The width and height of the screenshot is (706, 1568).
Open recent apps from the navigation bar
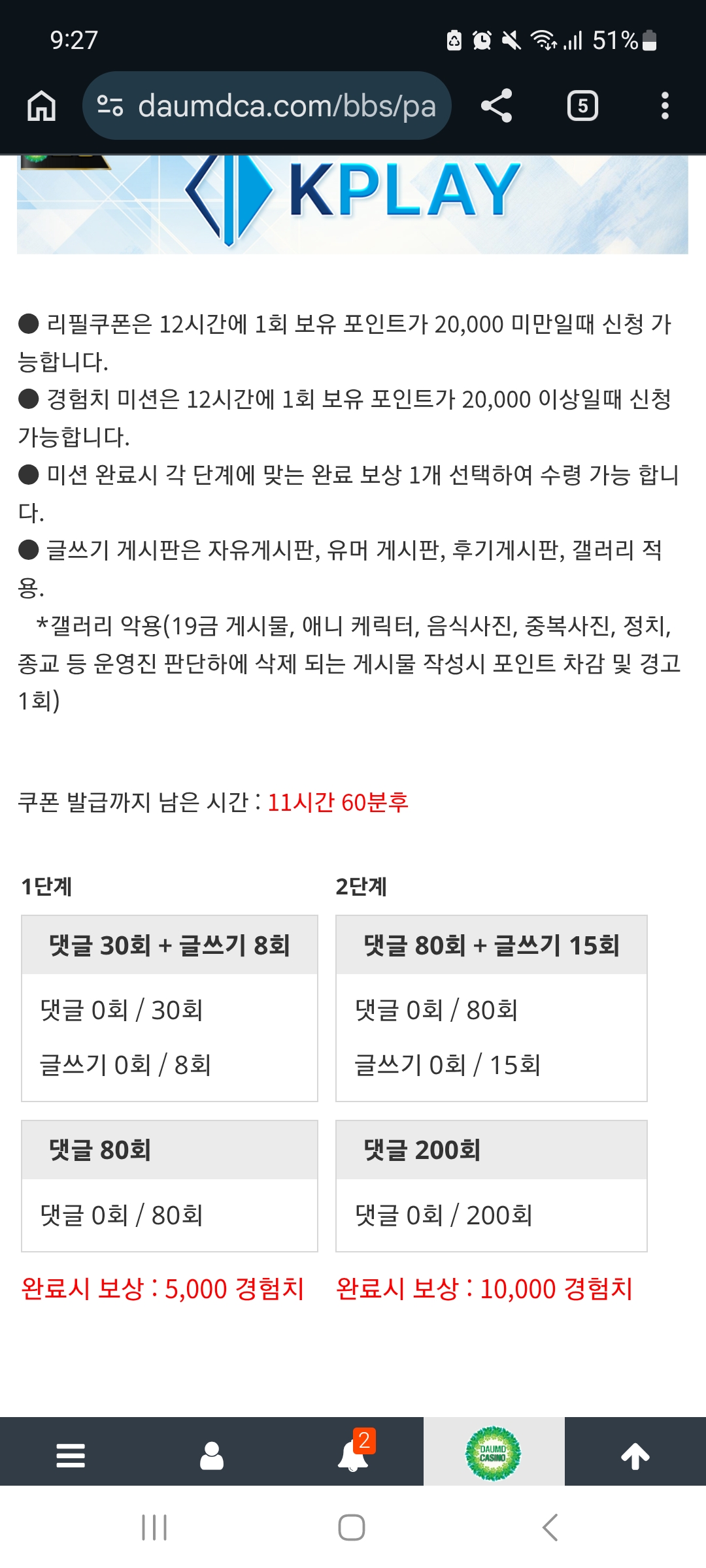154,1527
